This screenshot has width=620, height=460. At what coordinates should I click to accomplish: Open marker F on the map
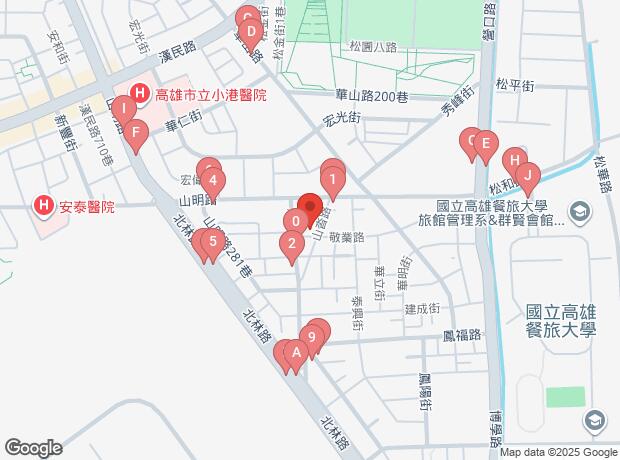point(137,132)
